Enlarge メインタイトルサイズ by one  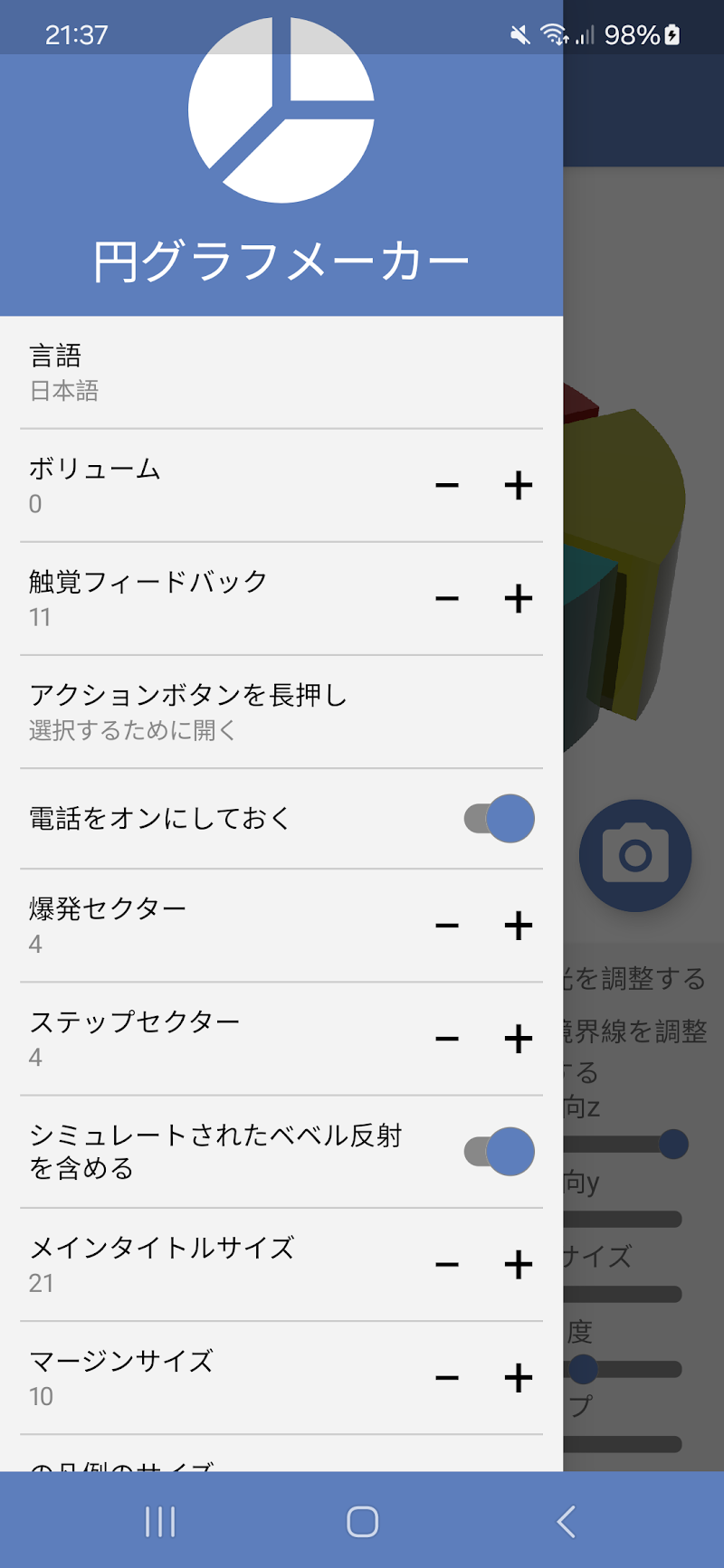519,1265
